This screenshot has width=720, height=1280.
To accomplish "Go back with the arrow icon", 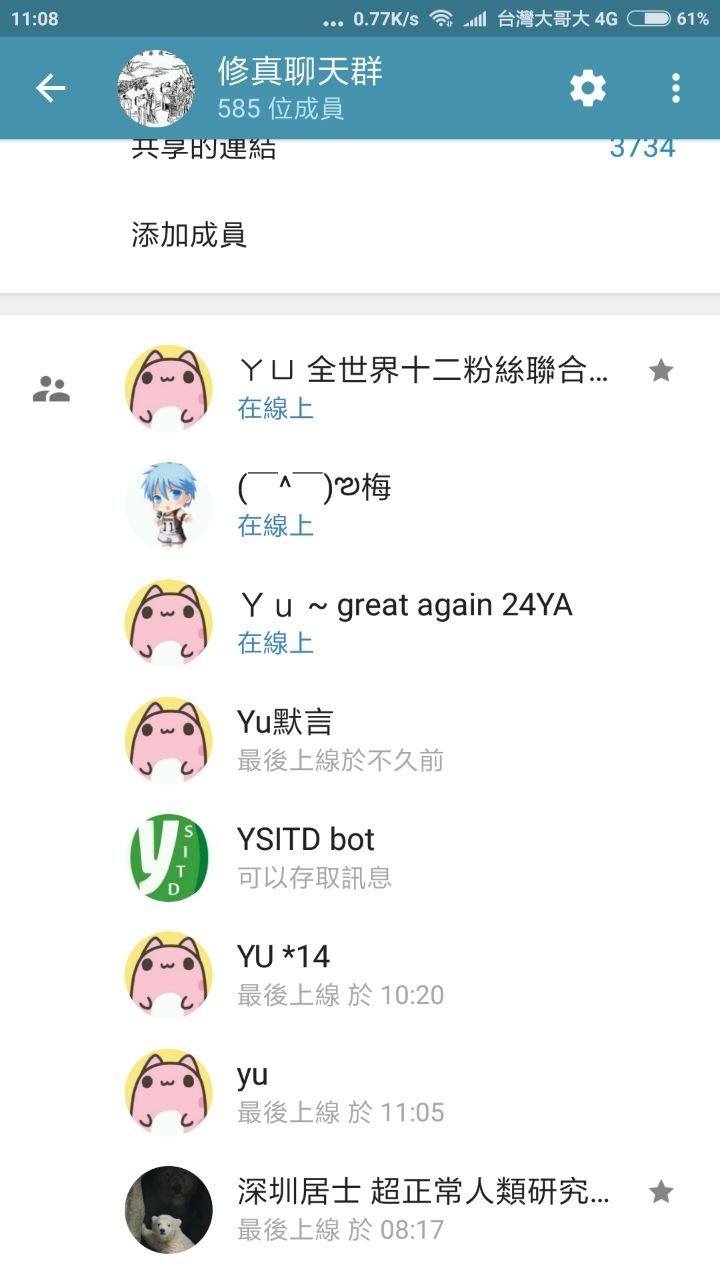I will tap(50, 89).
